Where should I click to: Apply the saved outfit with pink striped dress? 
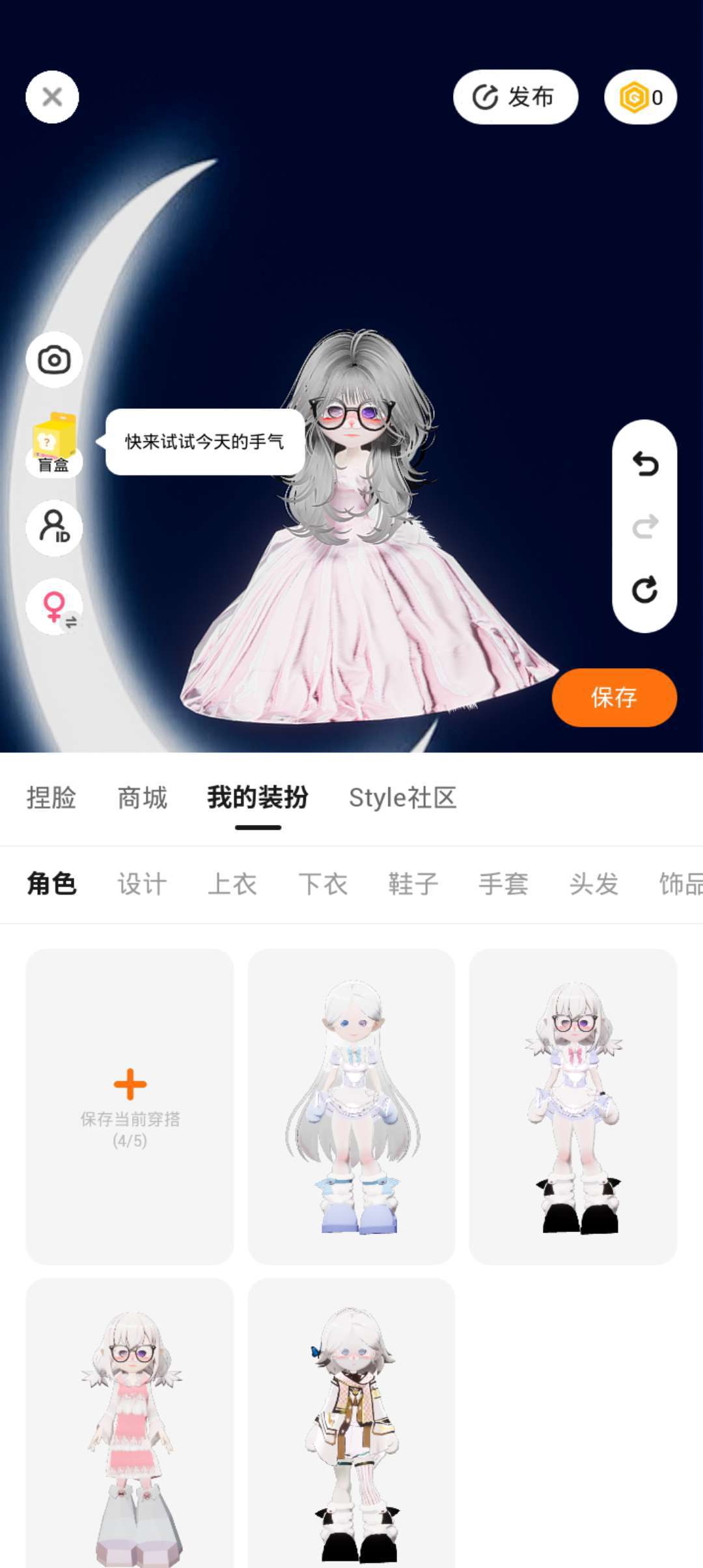pyautogui.click(x=130, y=1423)
